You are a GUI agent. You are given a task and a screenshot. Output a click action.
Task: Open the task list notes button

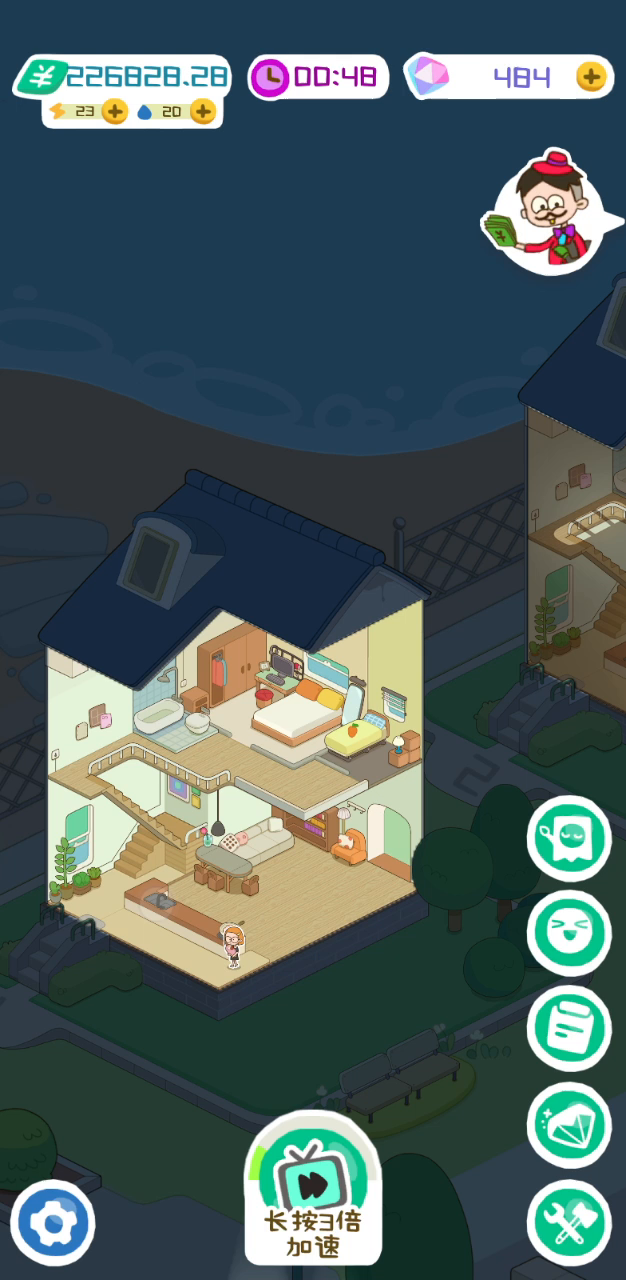569,1028
